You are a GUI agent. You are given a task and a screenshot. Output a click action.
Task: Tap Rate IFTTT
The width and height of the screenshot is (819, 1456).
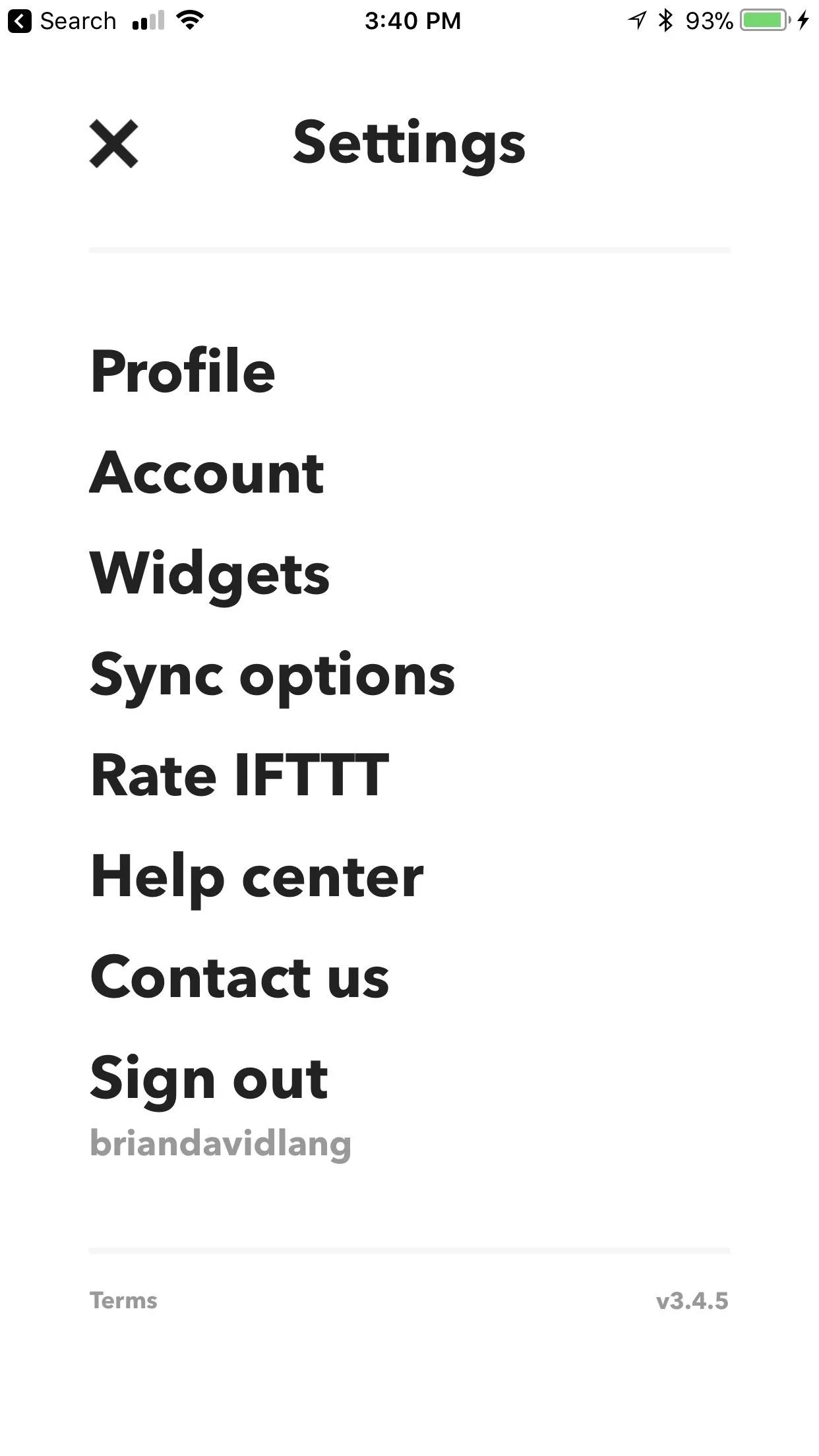(x=239, y=775)
